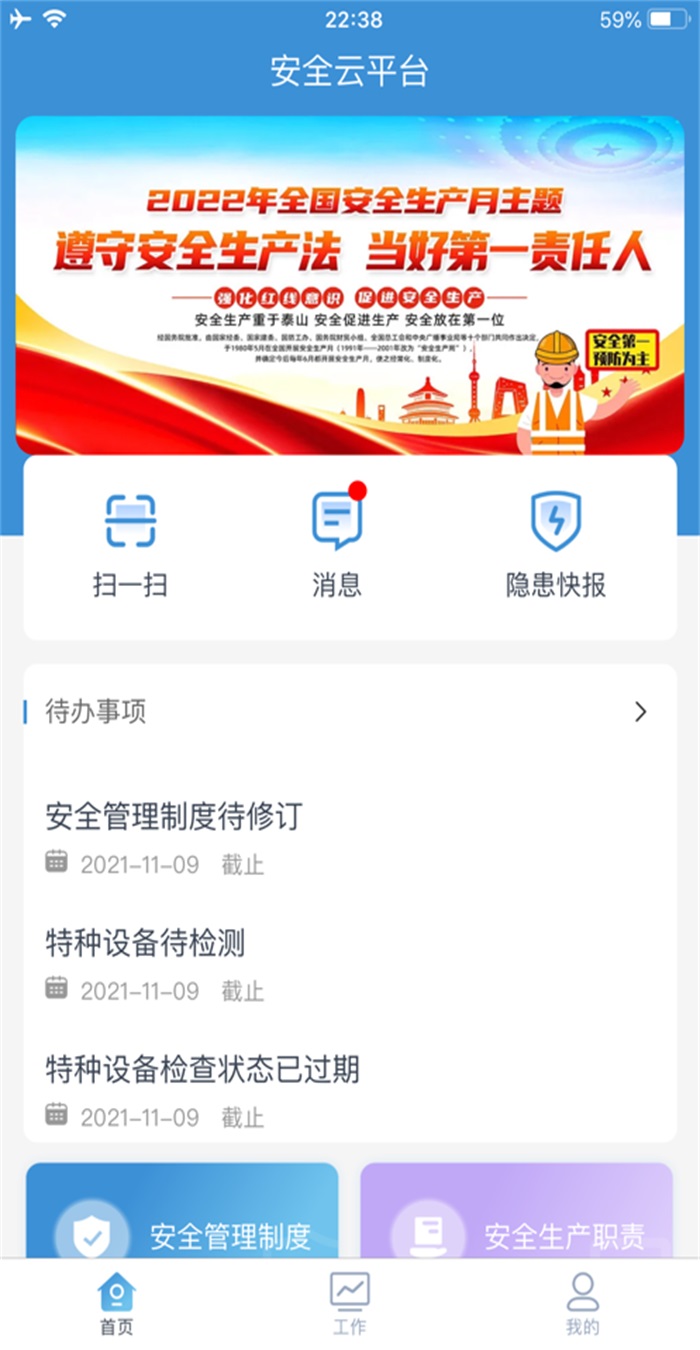Image resolution: width=700 pixels, height=1350 pixels.
Task: Open the 扫一扫 scanner
Action: click(130, 546)
